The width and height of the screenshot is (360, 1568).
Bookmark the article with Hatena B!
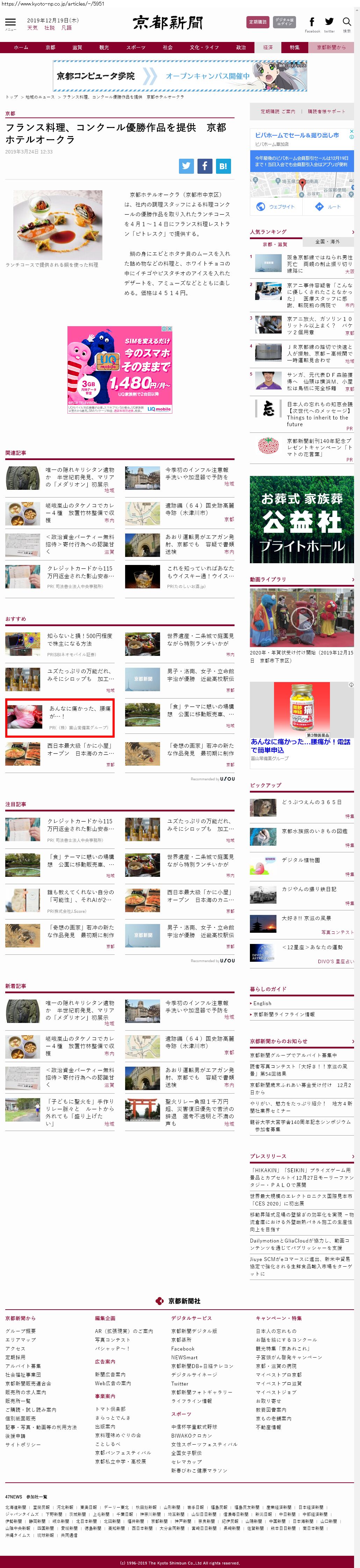tap(223, 166)
